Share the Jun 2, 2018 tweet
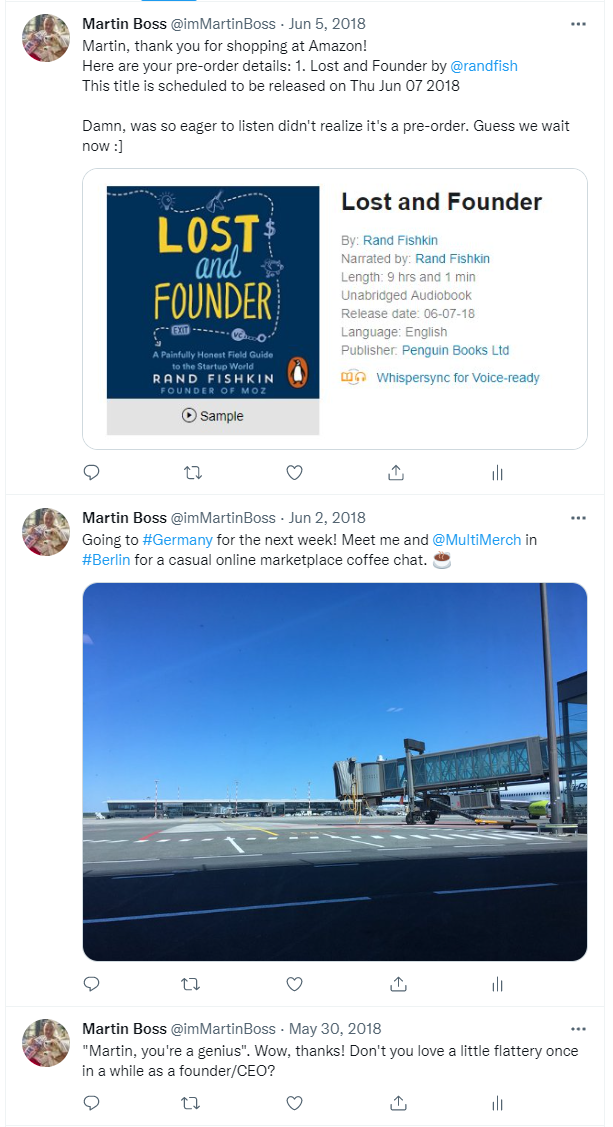Screen dimensions: 613x1127 click(396, 984)
